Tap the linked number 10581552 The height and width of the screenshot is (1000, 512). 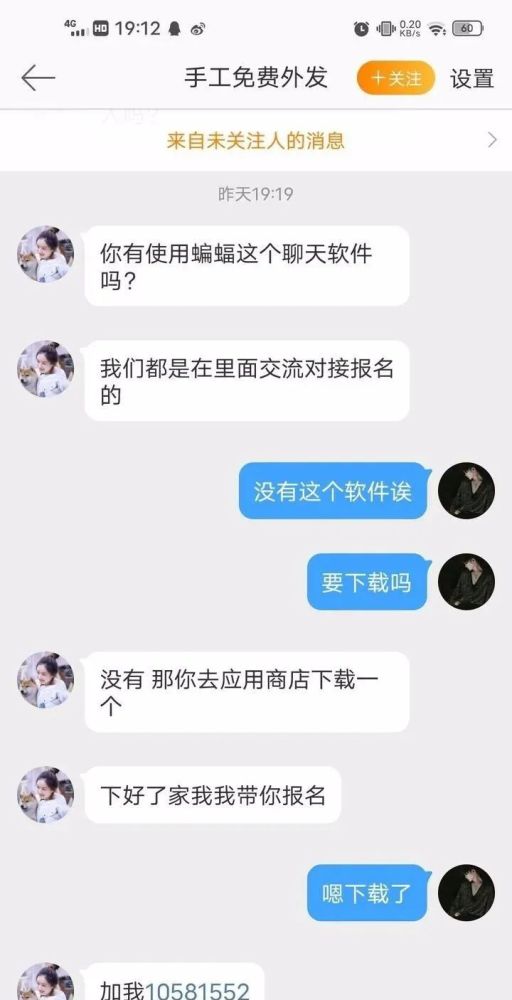pos(197,989)
